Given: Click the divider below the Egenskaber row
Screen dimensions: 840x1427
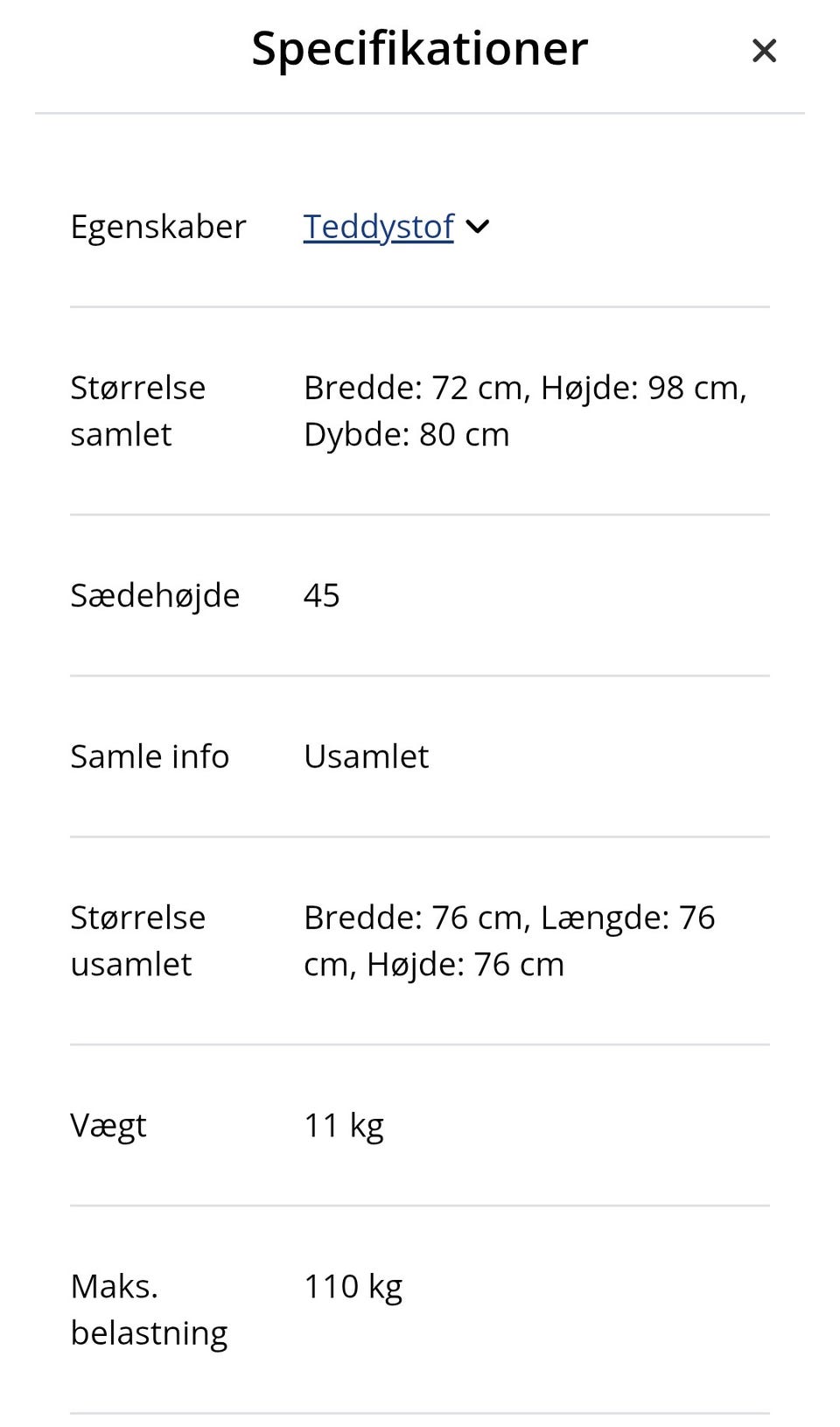Looking at the screenshot, I should pyautogui.click(x=420, y=306).
